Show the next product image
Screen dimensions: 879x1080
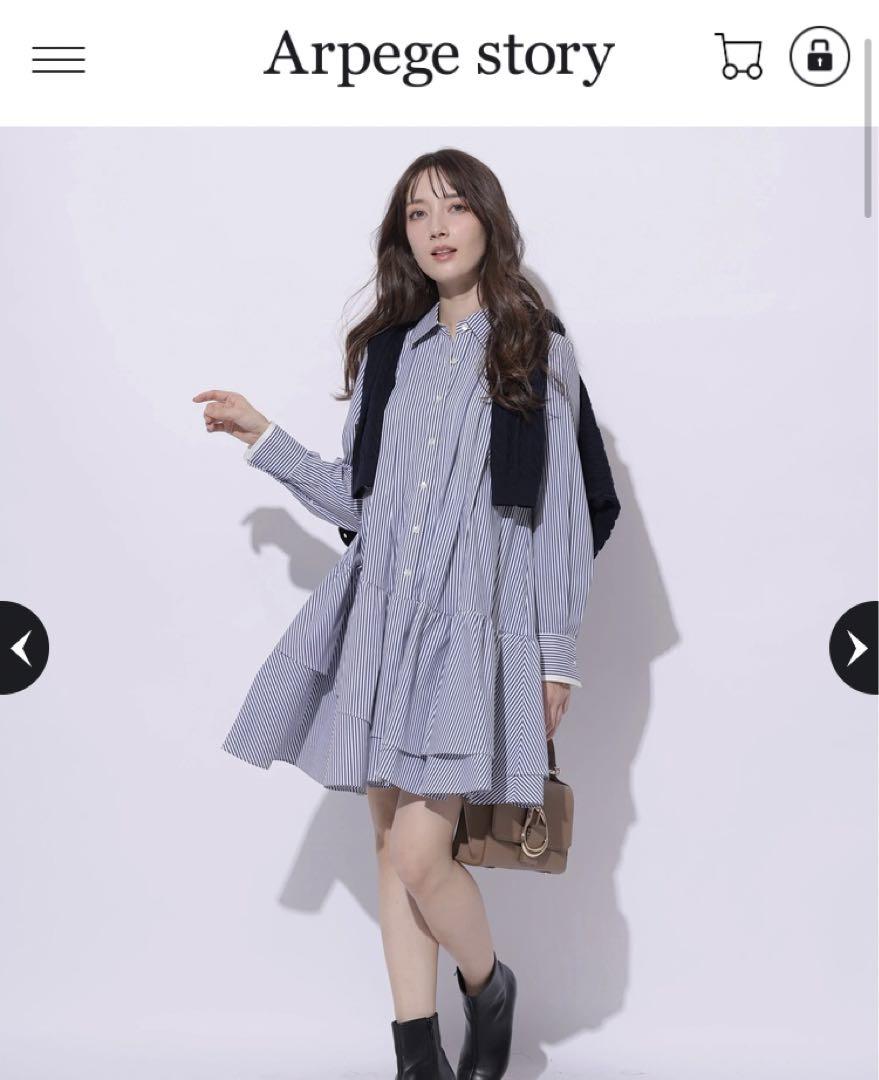pyautogui.click(x=856, y=648)
